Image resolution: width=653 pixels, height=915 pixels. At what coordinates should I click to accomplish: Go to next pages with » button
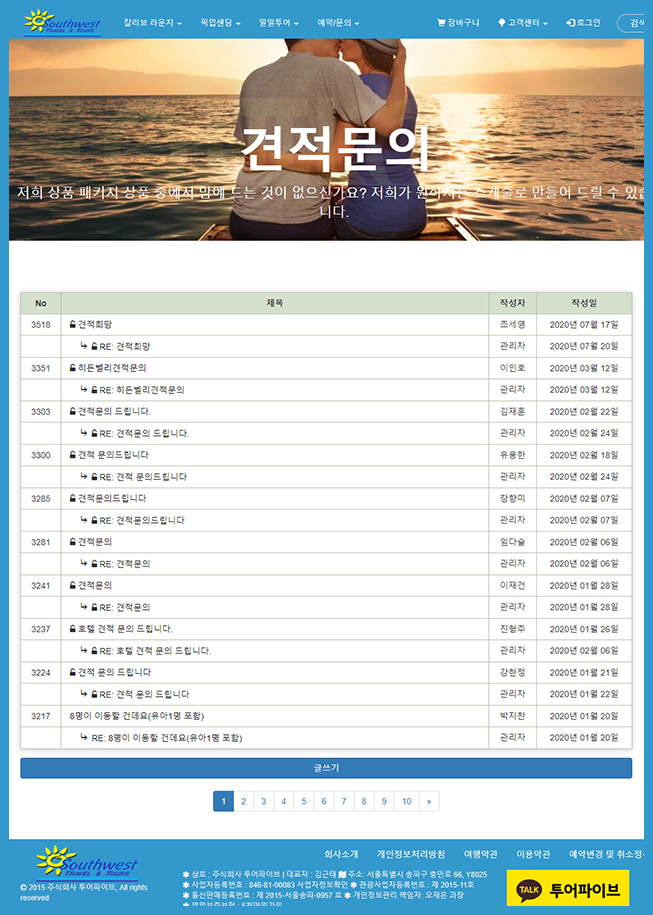[x=429, y=802]
